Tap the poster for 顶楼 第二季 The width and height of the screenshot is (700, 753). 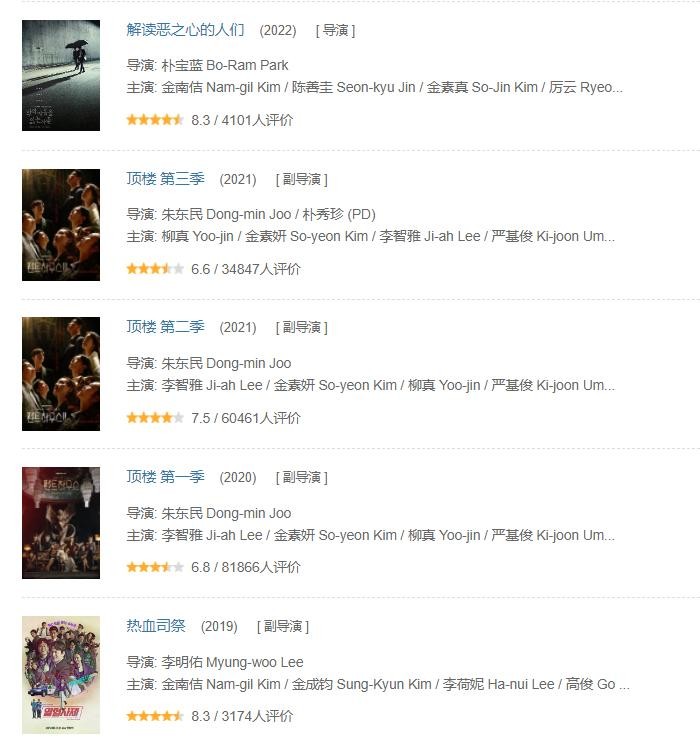tap(61, 374)
